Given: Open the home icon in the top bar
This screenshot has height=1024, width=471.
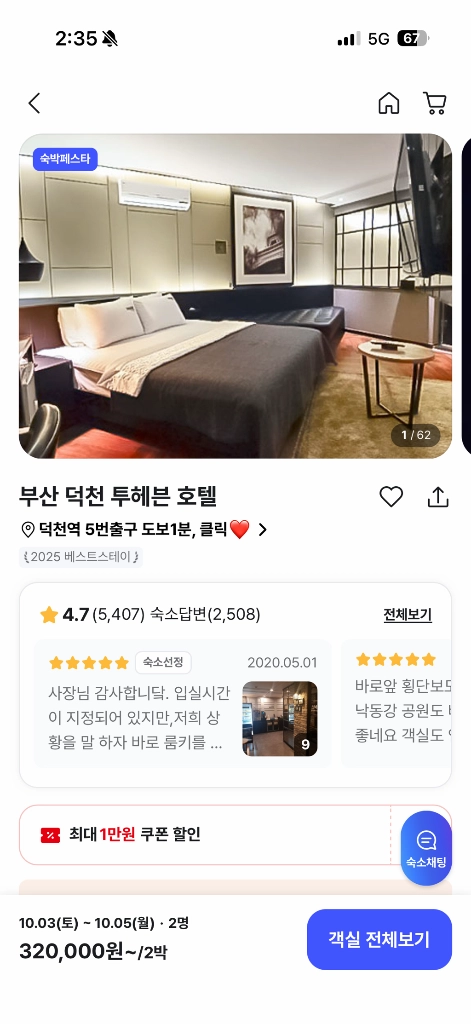Looking at the screenshot, I should point(389,103).
